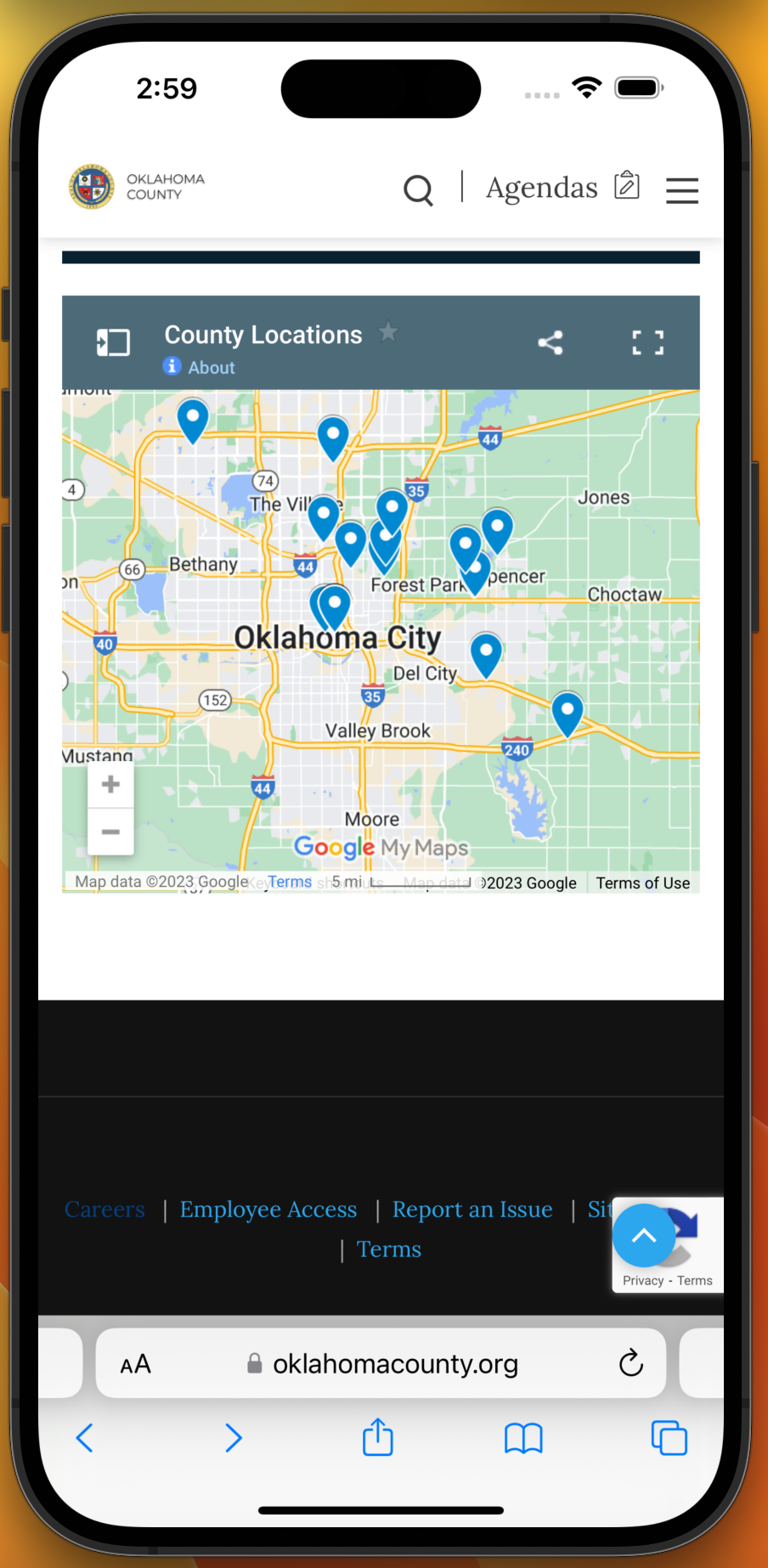Open the map's Terms of Use

tap(643, 883)
